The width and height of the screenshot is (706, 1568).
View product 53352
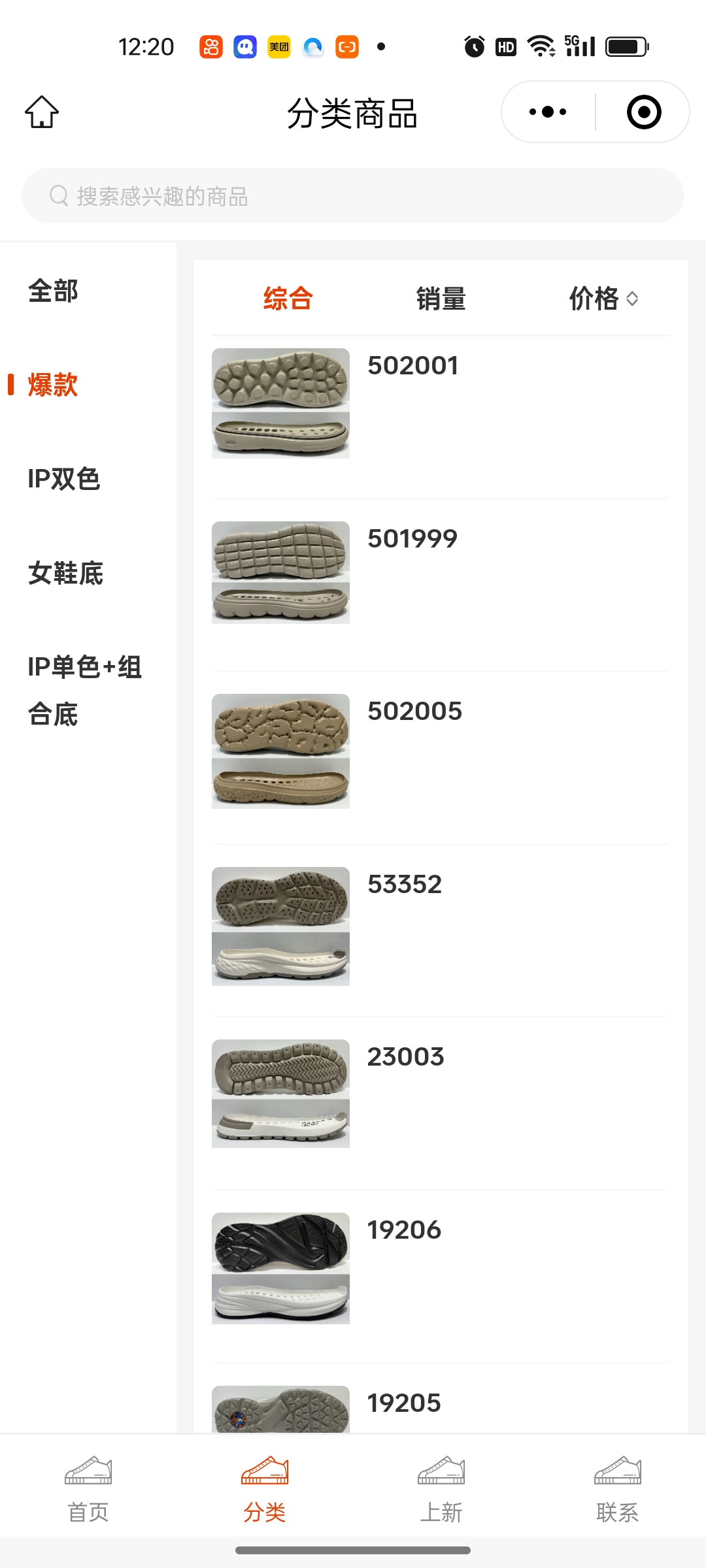[404, 885]
